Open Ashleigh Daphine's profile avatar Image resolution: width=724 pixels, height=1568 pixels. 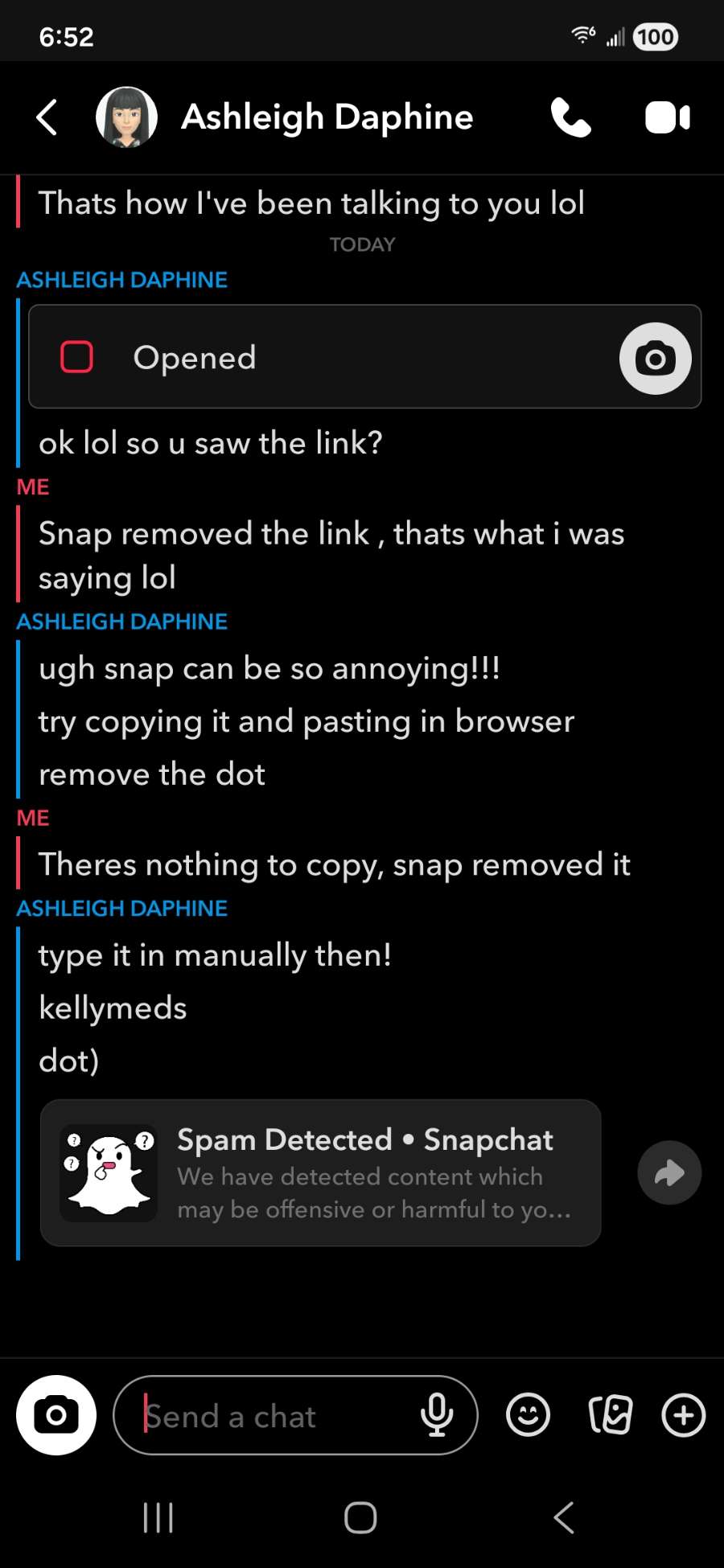click(x=126, y=117)
